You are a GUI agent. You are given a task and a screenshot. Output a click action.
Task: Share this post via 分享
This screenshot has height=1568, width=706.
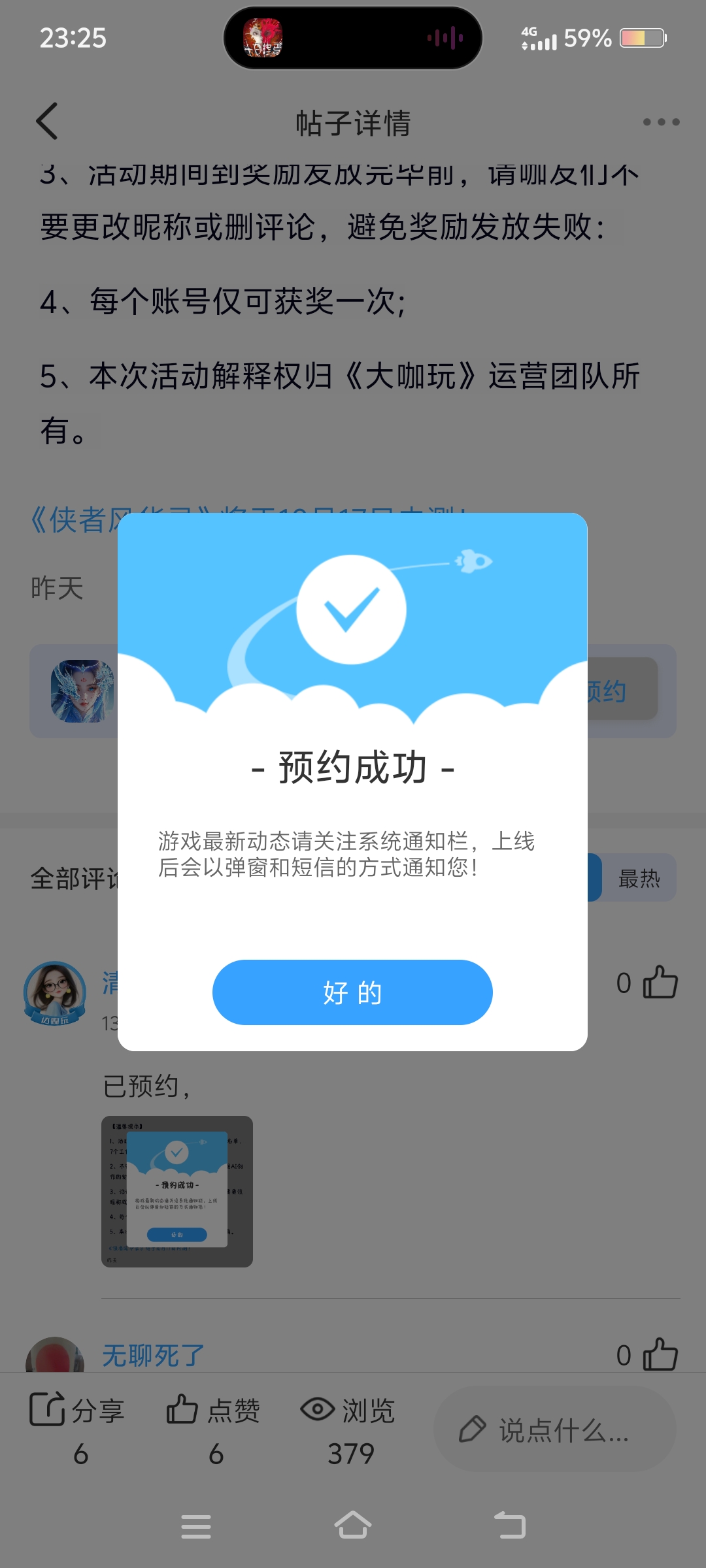77,1410
